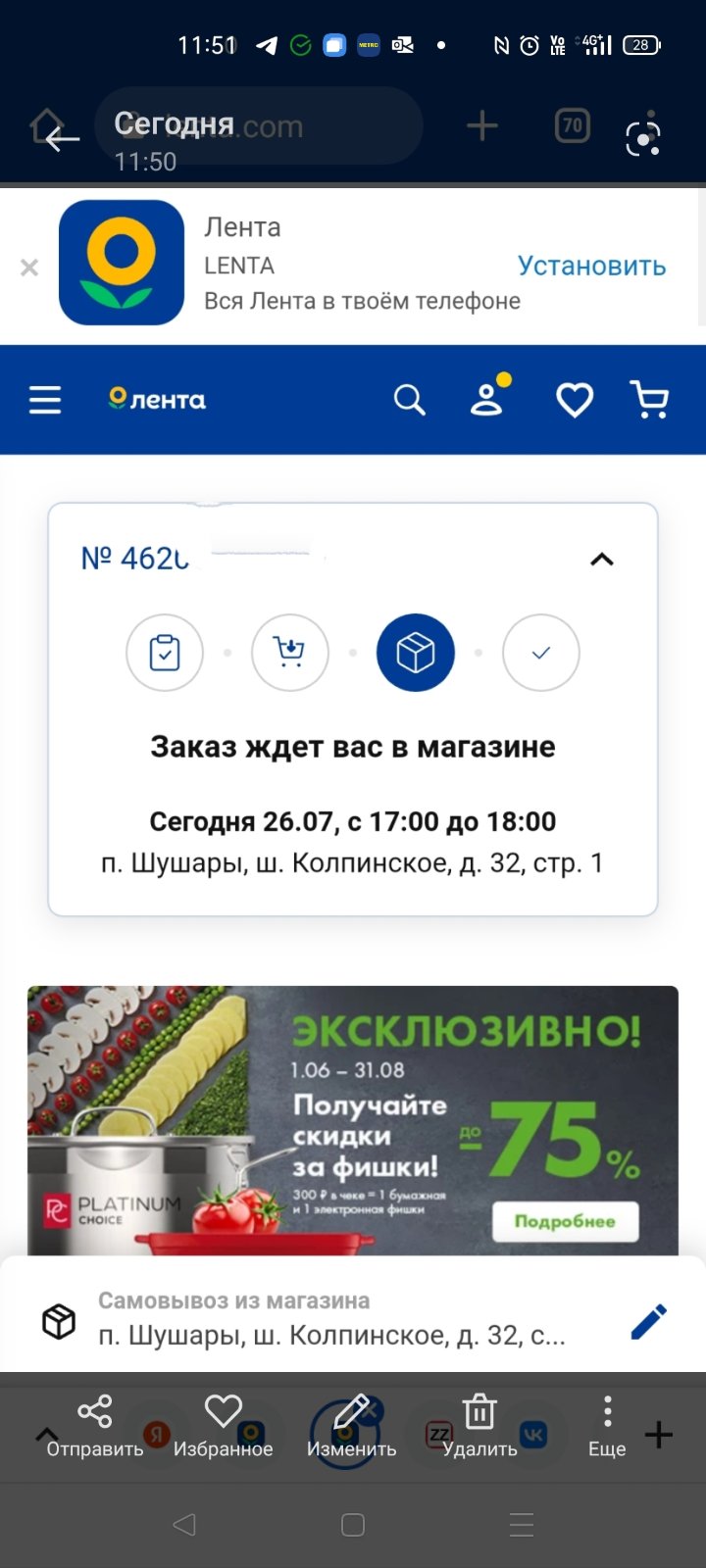Open the site search magnifier

(409, 400)
